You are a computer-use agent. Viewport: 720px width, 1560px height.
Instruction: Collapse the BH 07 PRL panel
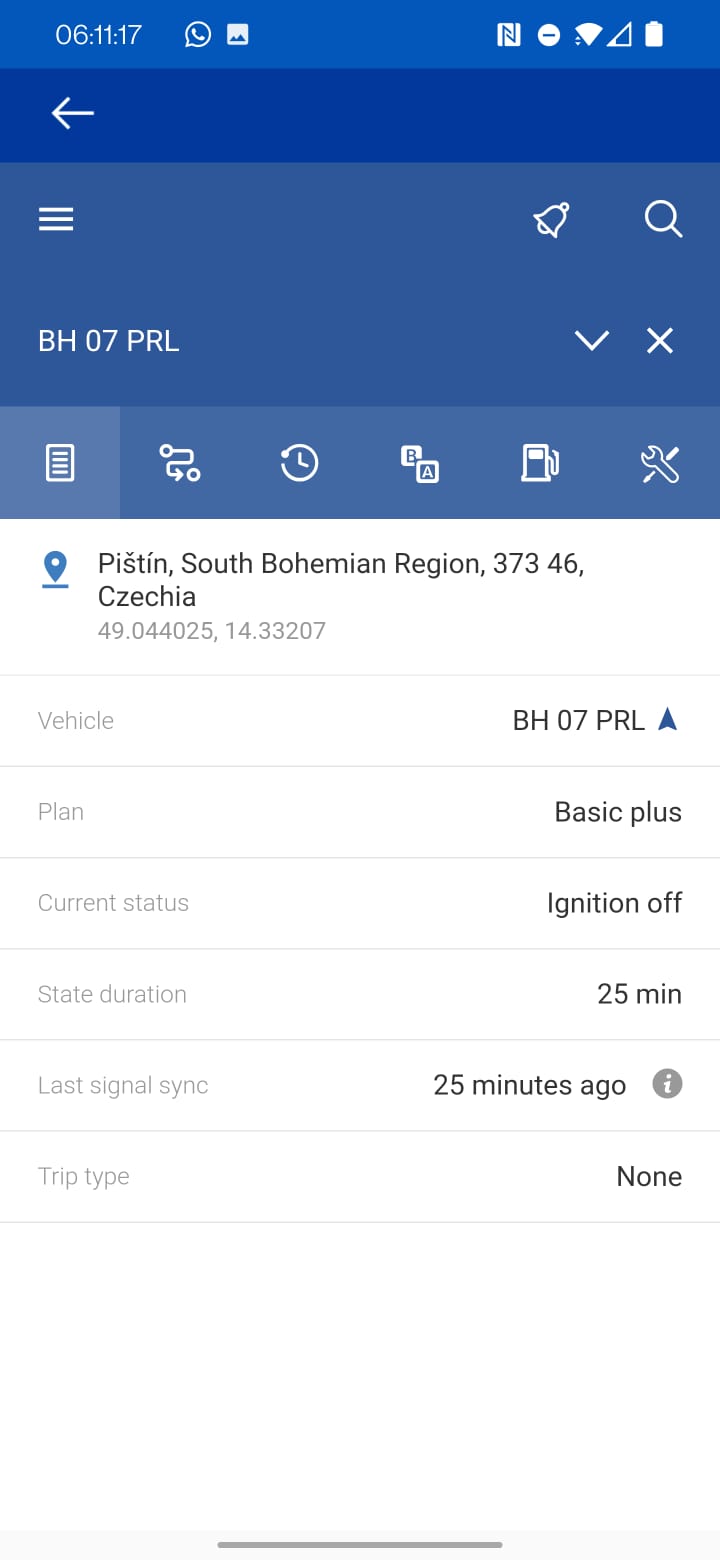click(x=592, y=341)
